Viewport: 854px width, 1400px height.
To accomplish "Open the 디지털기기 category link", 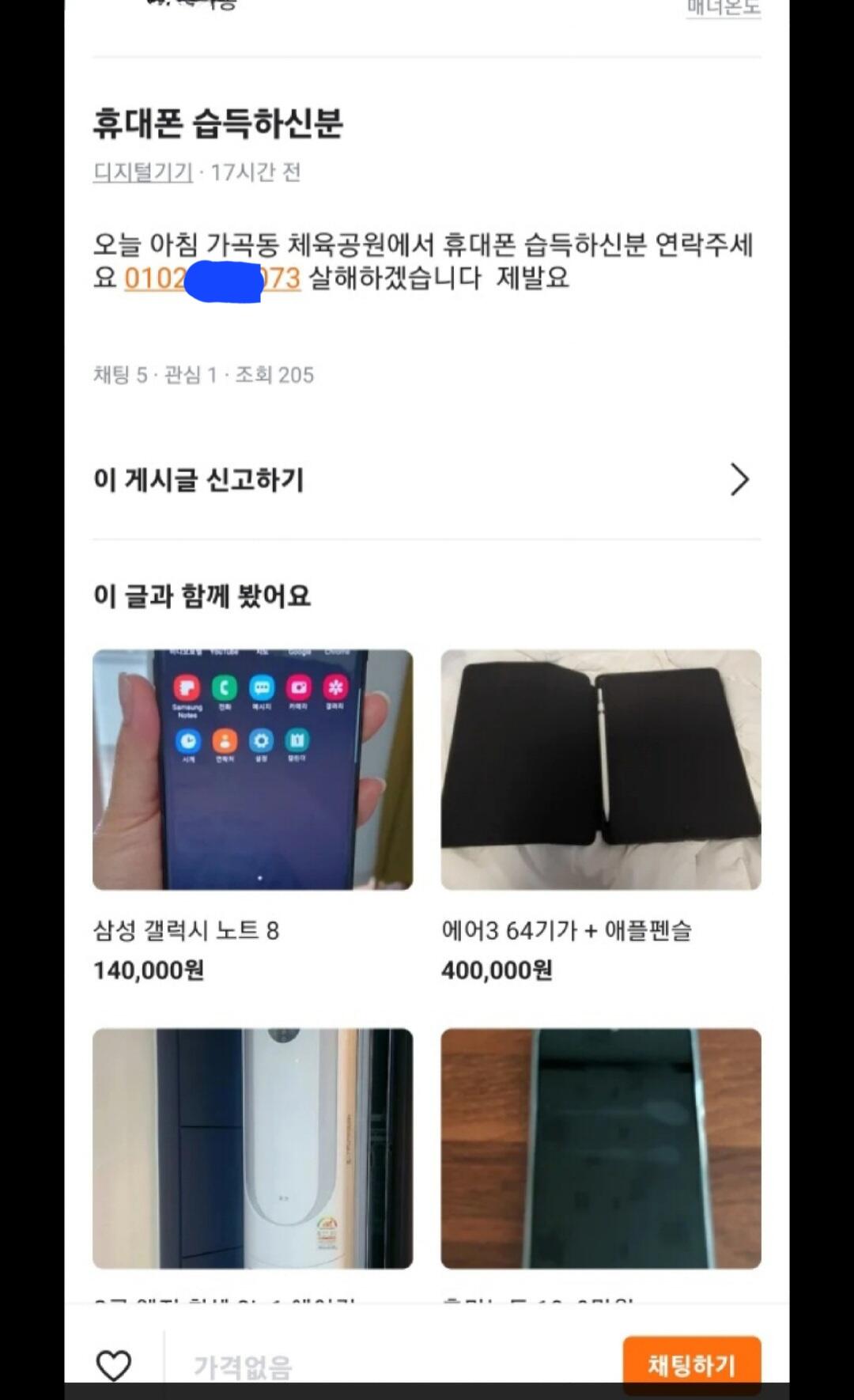I will [143, 172].
